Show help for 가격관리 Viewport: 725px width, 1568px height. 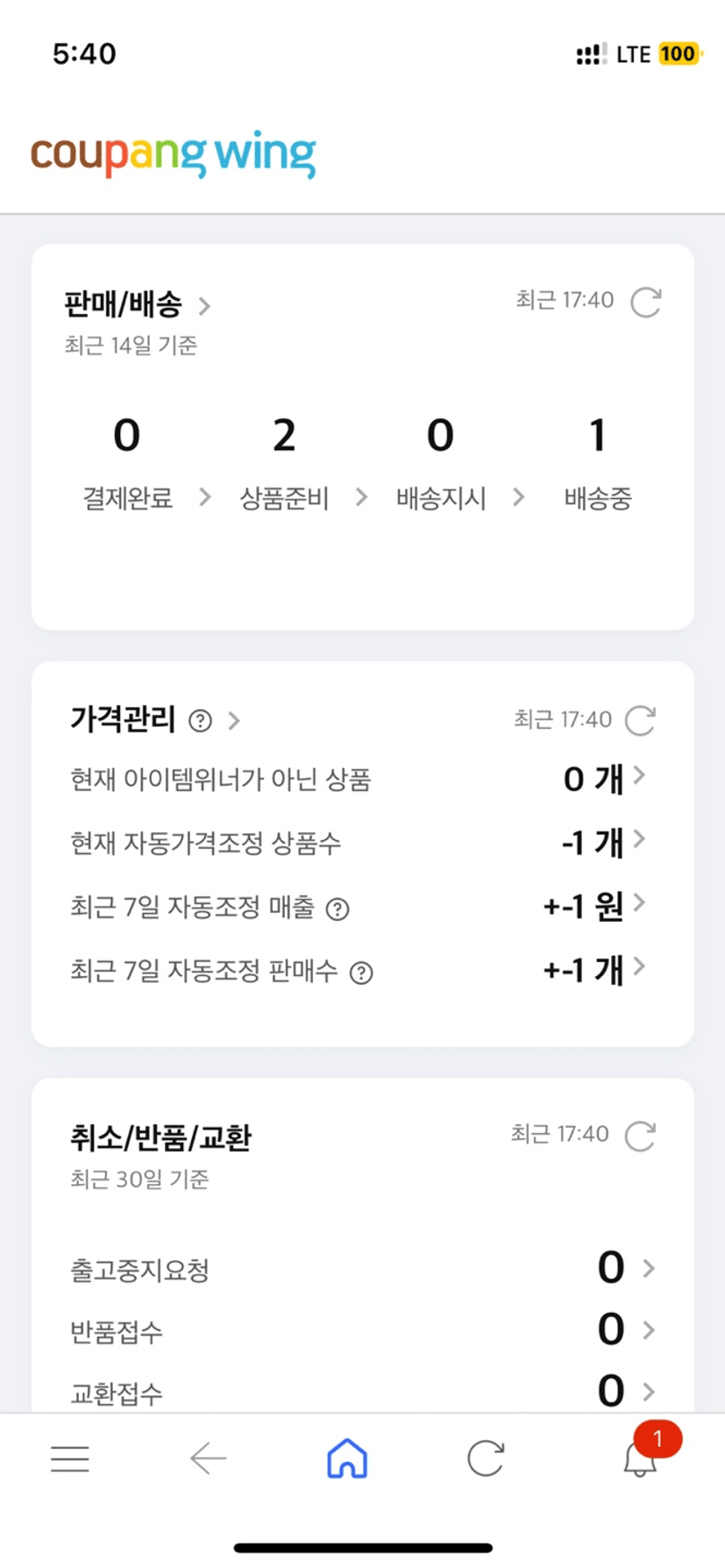[x=201, y=721]
